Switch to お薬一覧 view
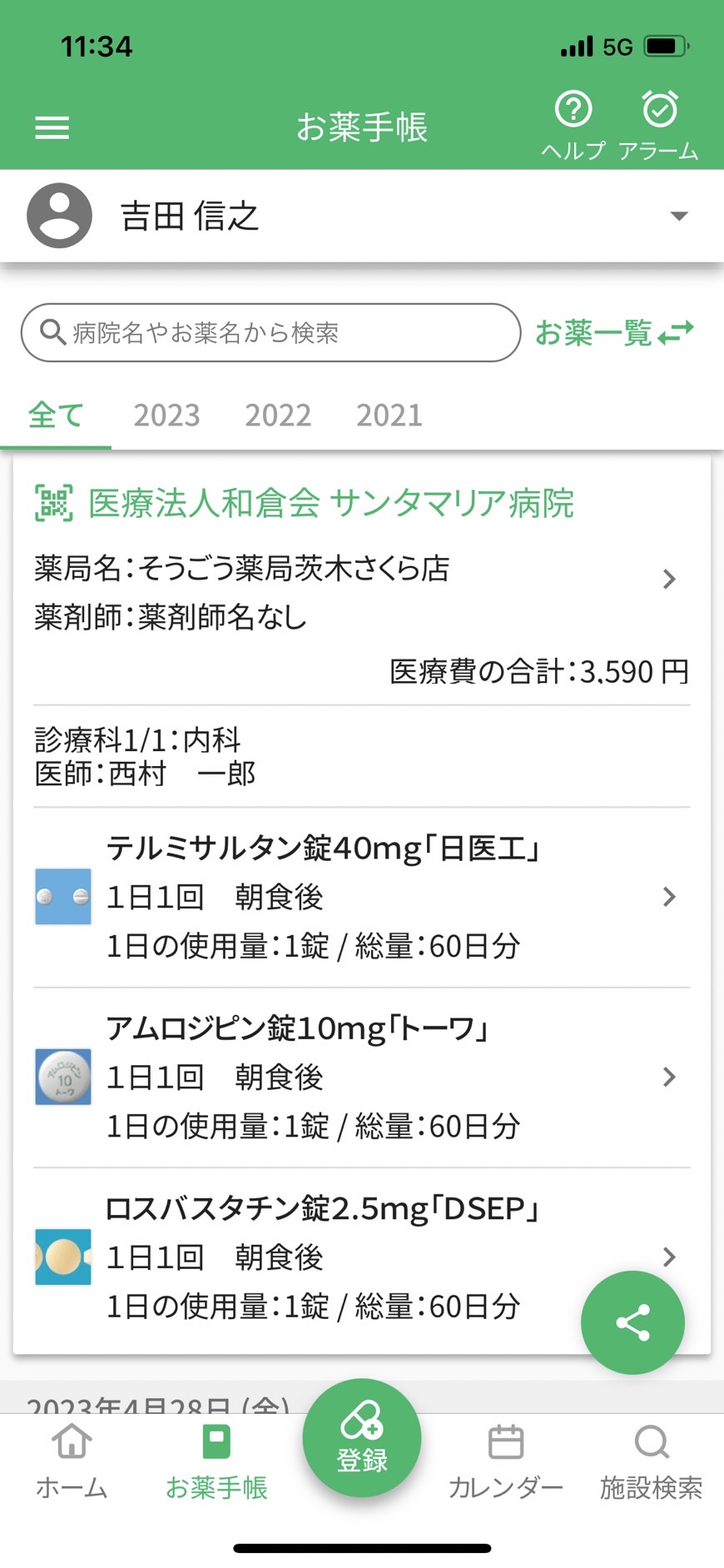Image resolution: width=724 pixels, height=1568 pixels. point(614,332)
